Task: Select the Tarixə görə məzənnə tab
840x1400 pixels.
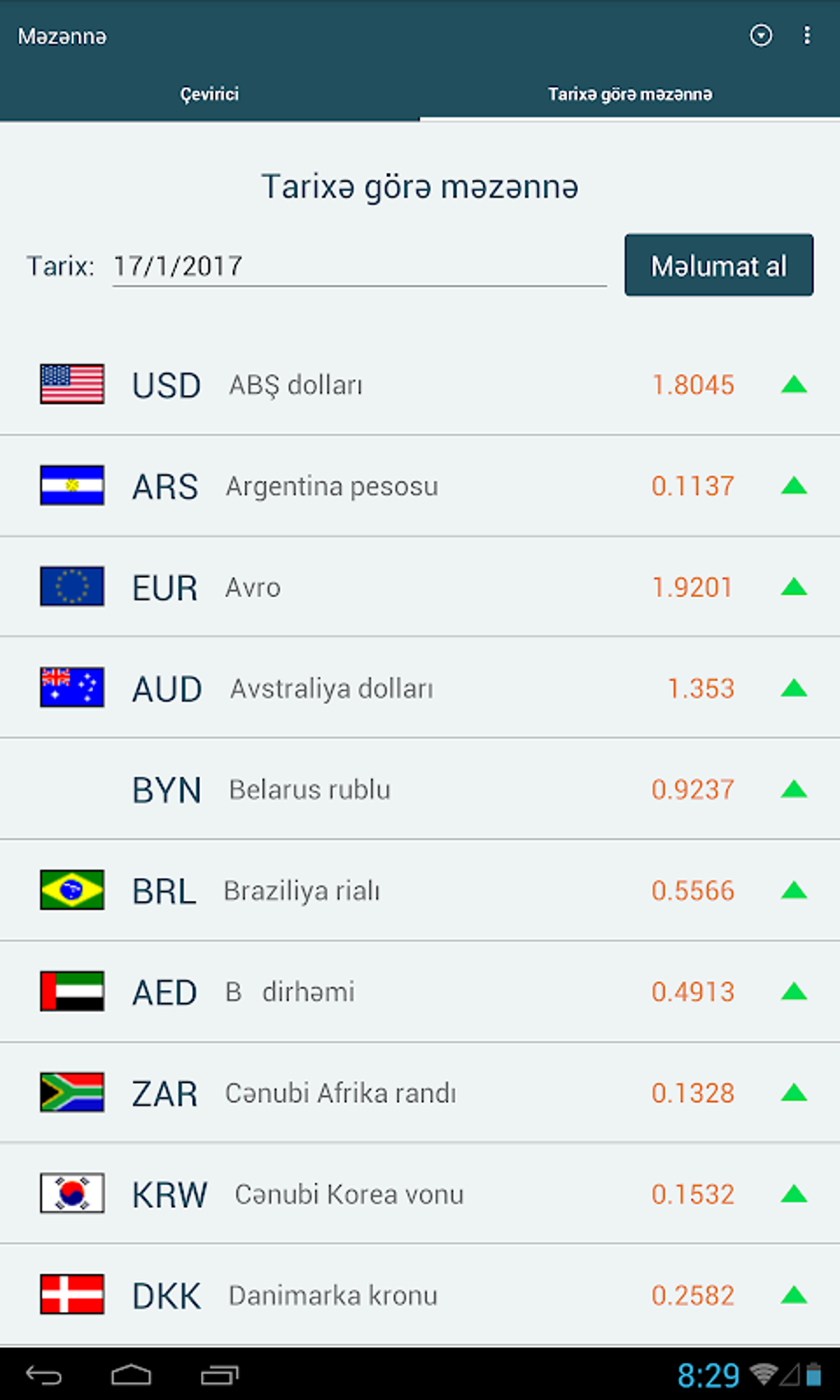Action: 630,94
